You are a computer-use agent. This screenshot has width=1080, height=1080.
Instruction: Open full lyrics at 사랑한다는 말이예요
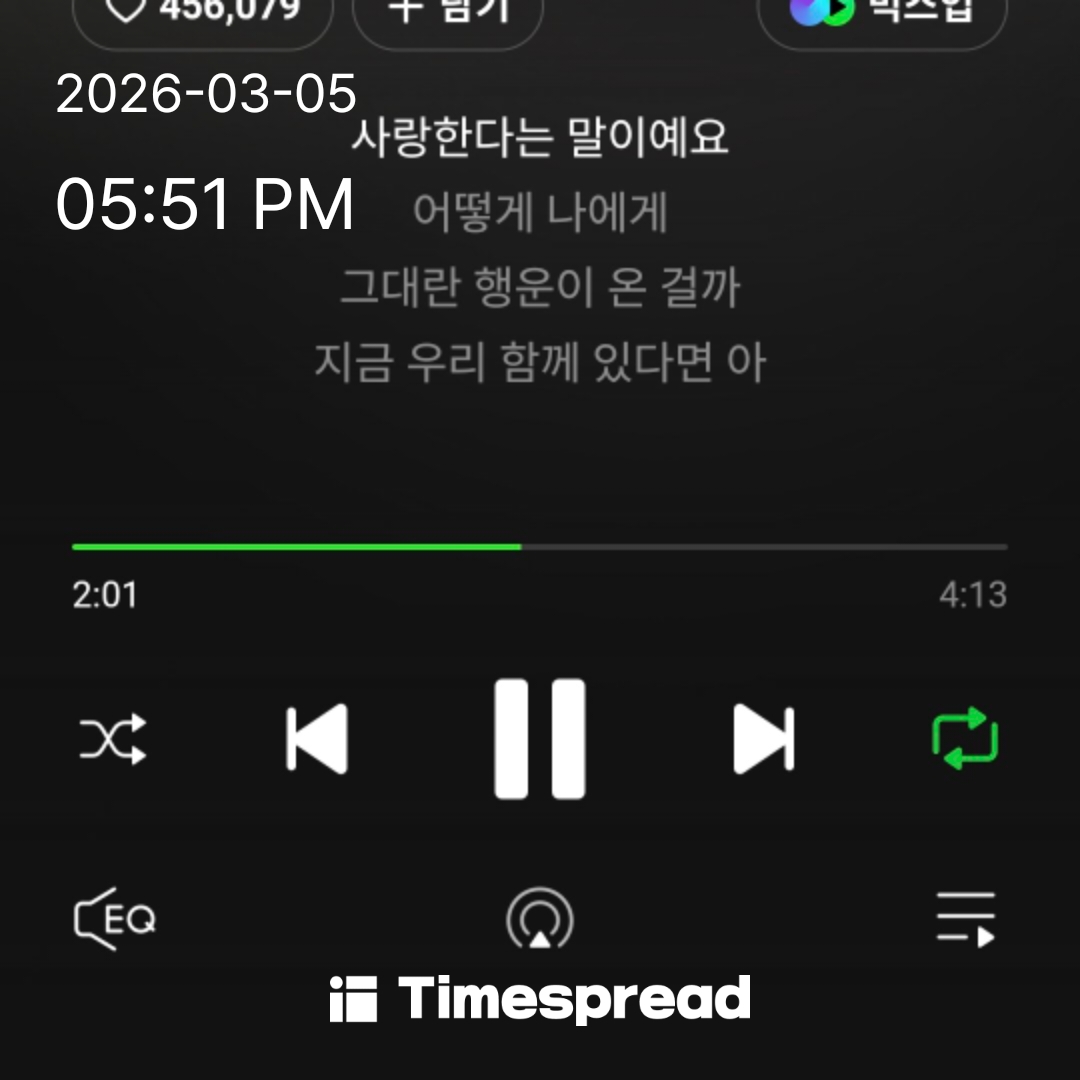pyautogui.click(x=540, y=137)
